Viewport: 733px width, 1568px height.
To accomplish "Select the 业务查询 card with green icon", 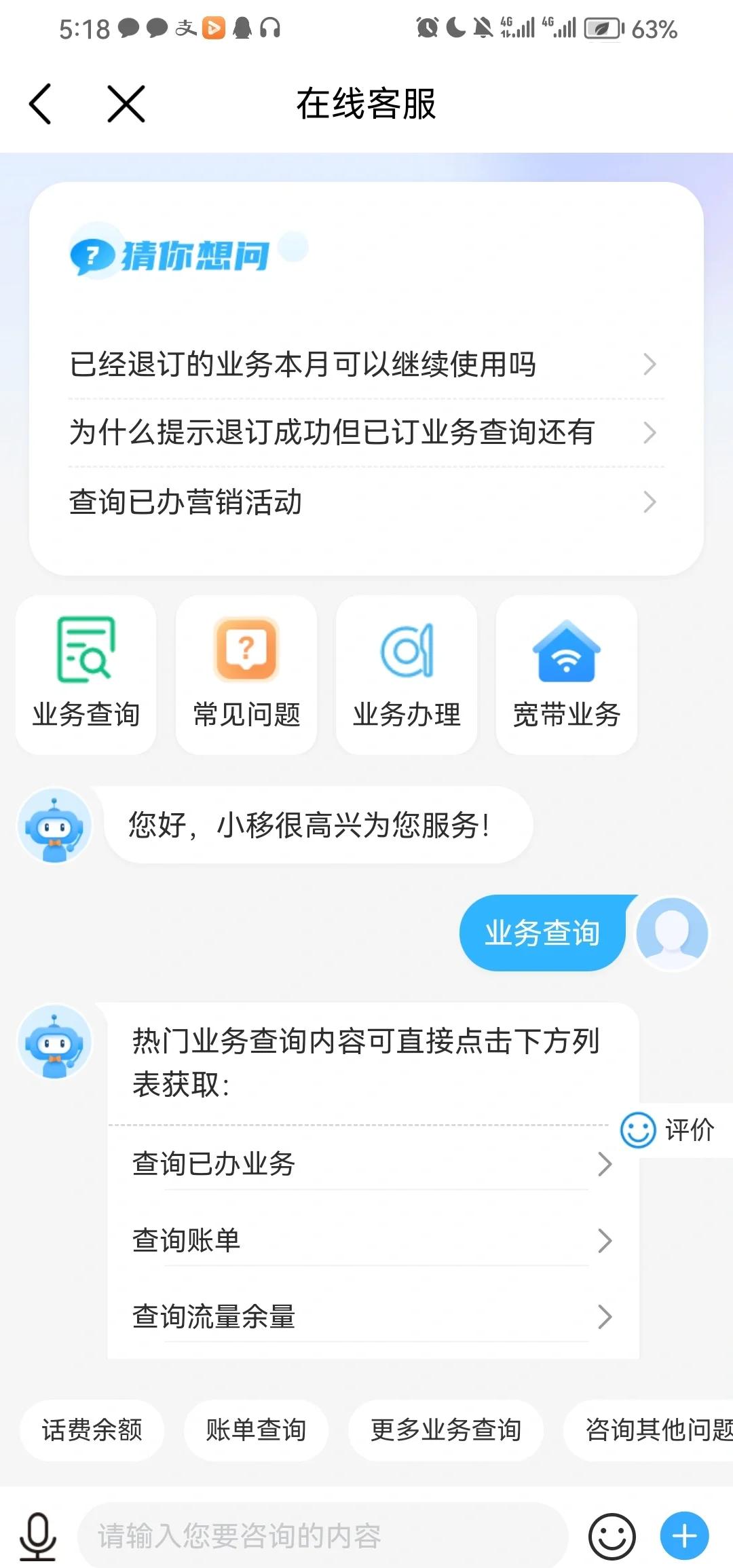I will (86, 674).
